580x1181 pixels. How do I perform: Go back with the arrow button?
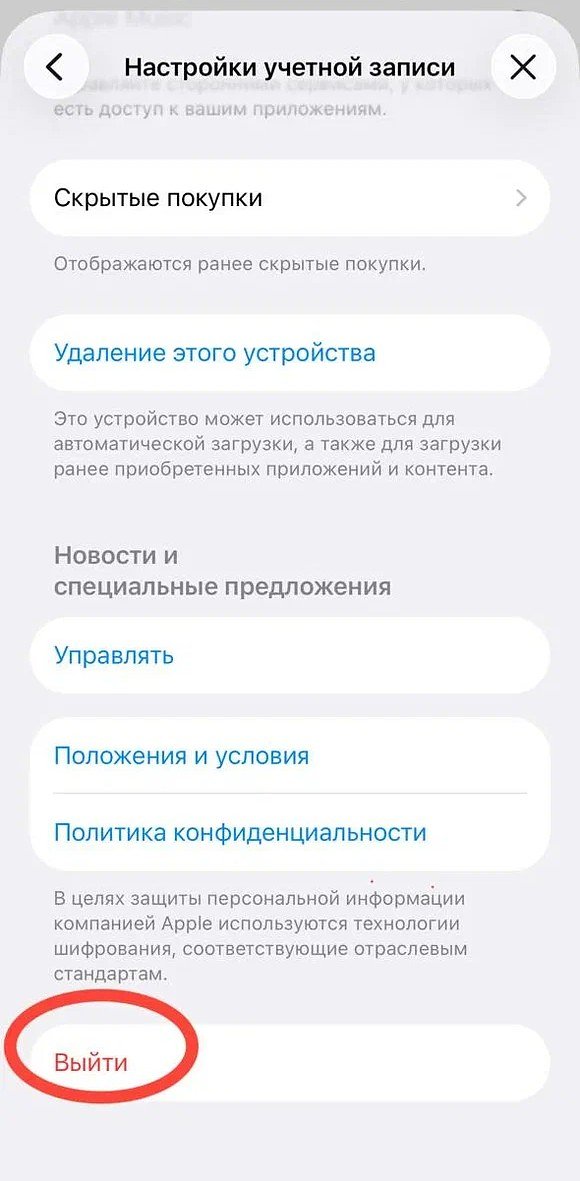point(56,67)
